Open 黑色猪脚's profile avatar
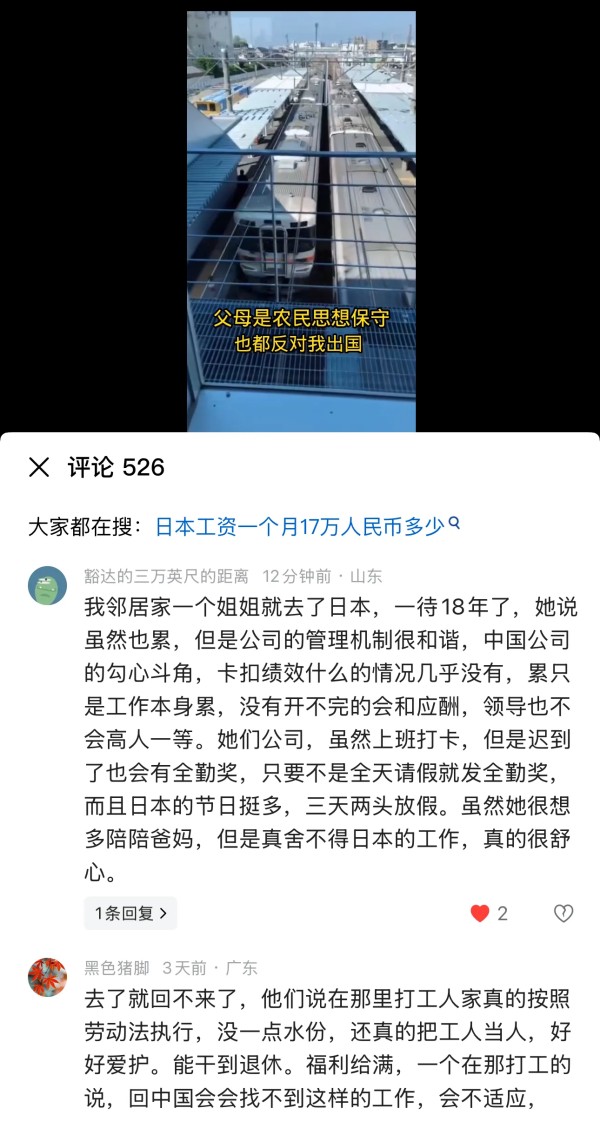The image size is (600, 1121). pos(47,977)
